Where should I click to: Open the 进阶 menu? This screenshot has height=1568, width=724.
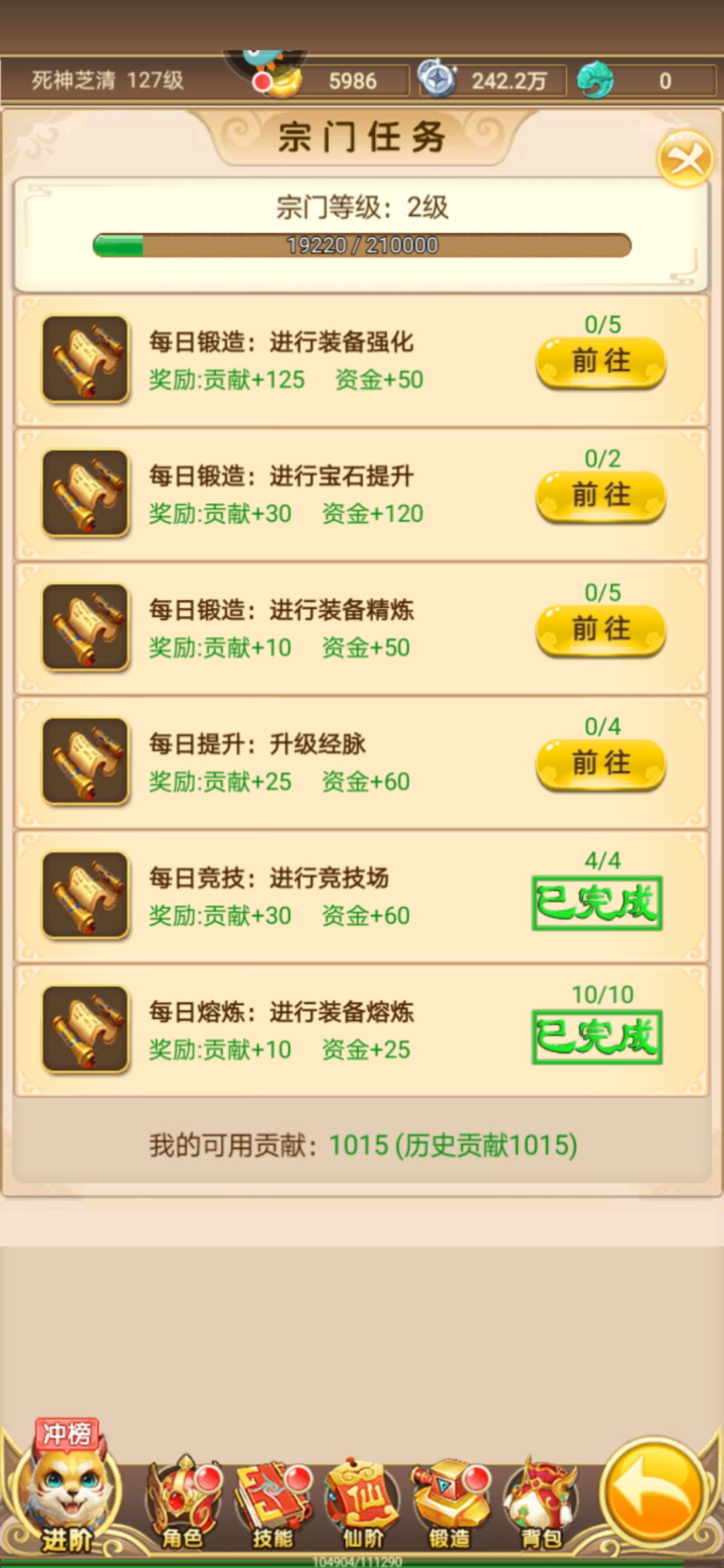66,1496
